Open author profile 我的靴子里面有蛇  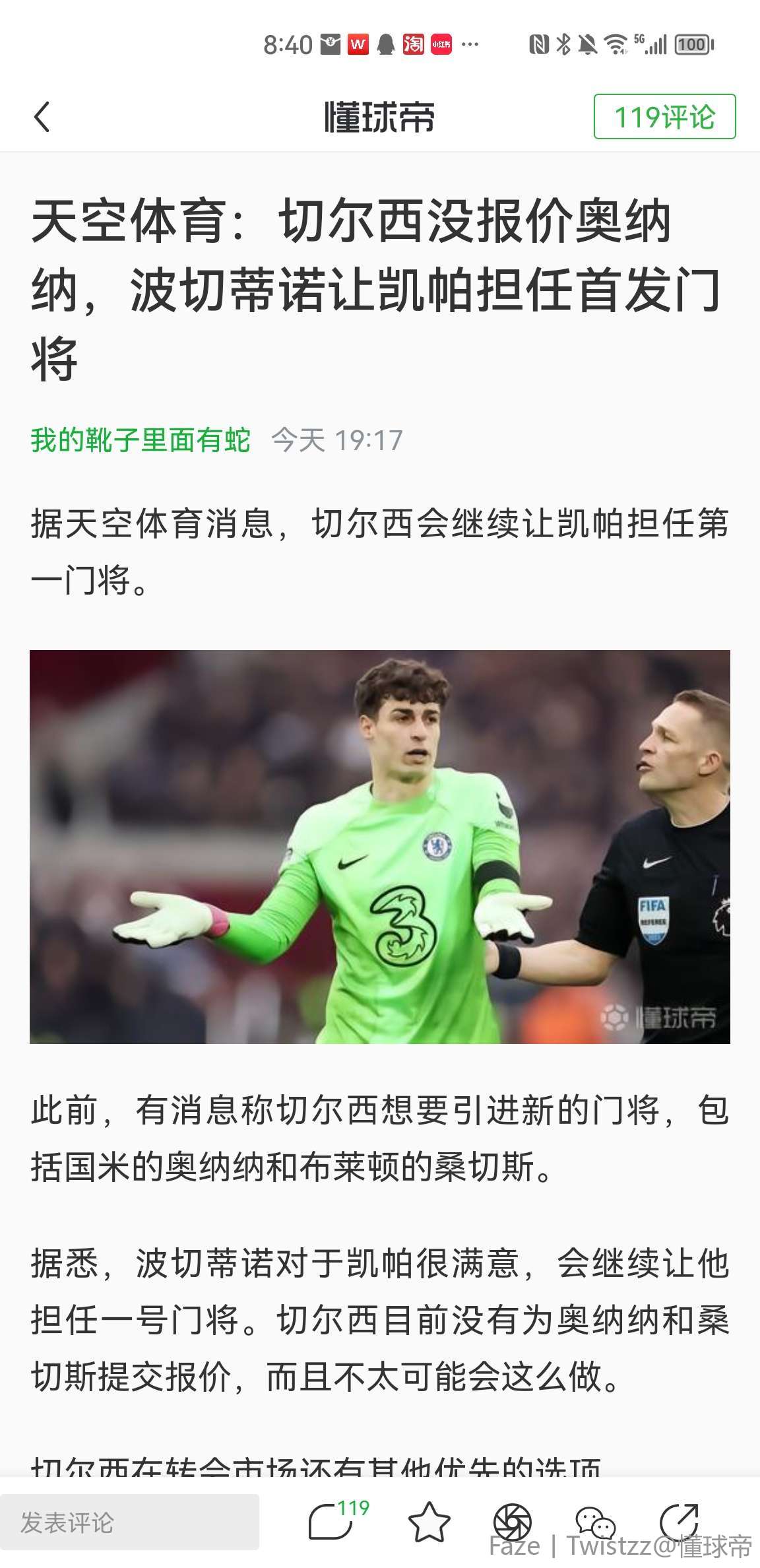point(141,440)
